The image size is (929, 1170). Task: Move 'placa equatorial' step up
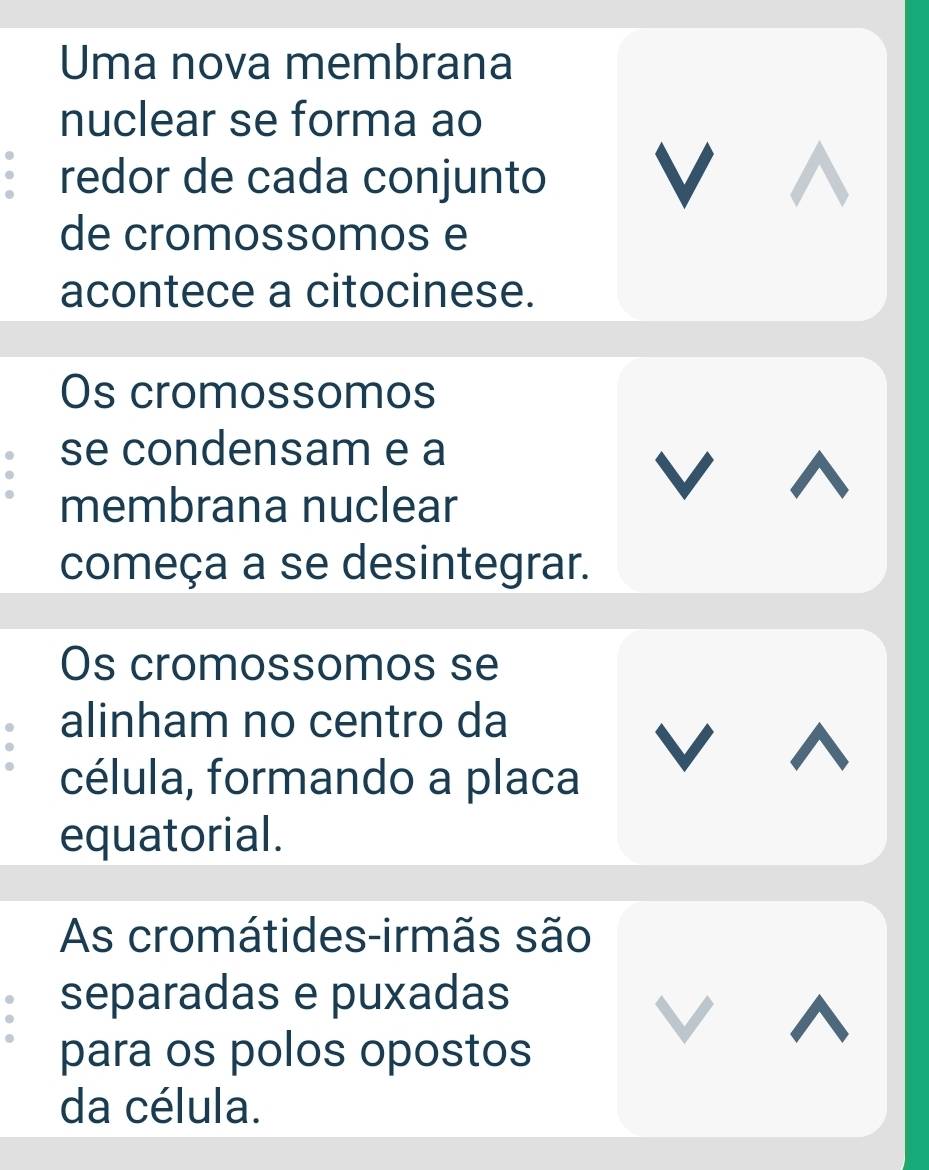coord(819,747)
